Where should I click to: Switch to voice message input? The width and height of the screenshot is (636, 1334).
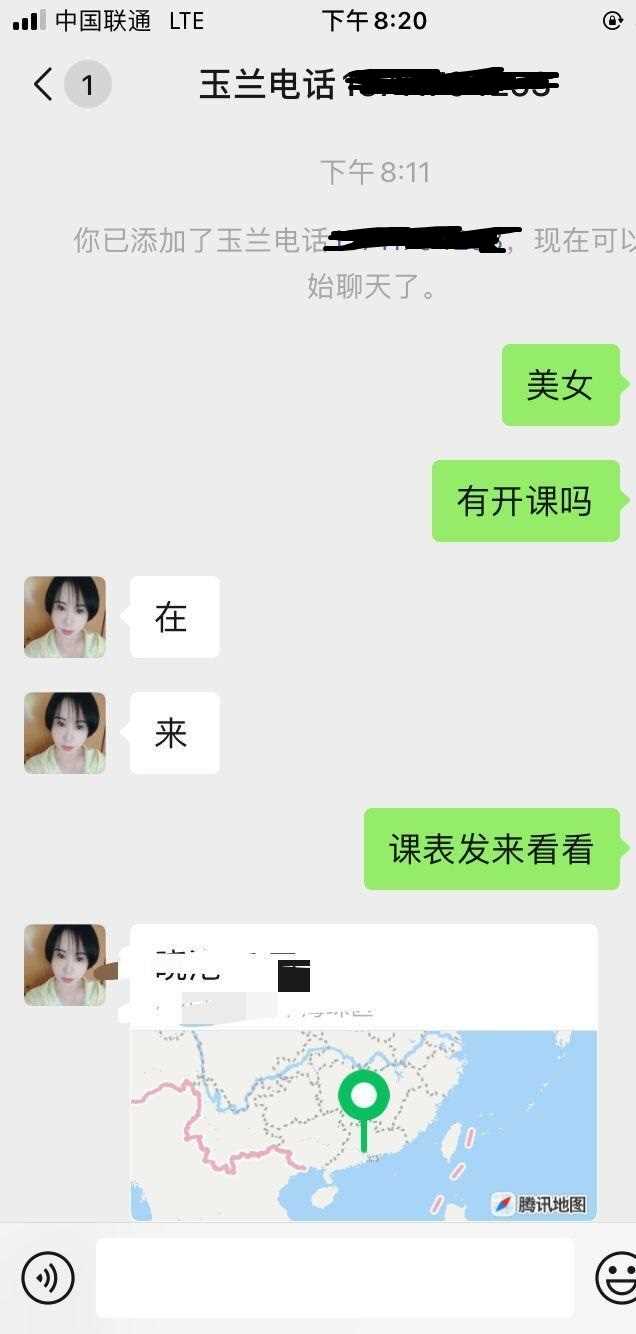click(x=48, y=1277)
